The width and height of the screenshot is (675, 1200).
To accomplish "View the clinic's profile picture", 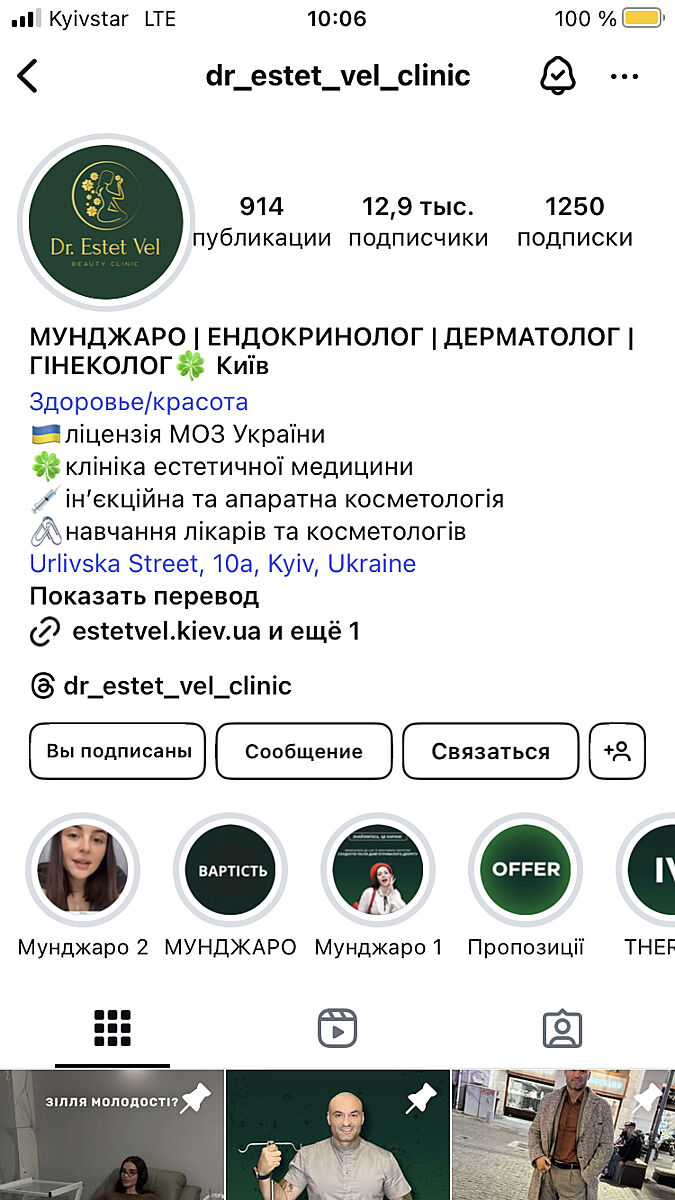I will click(x=106, y=222).
